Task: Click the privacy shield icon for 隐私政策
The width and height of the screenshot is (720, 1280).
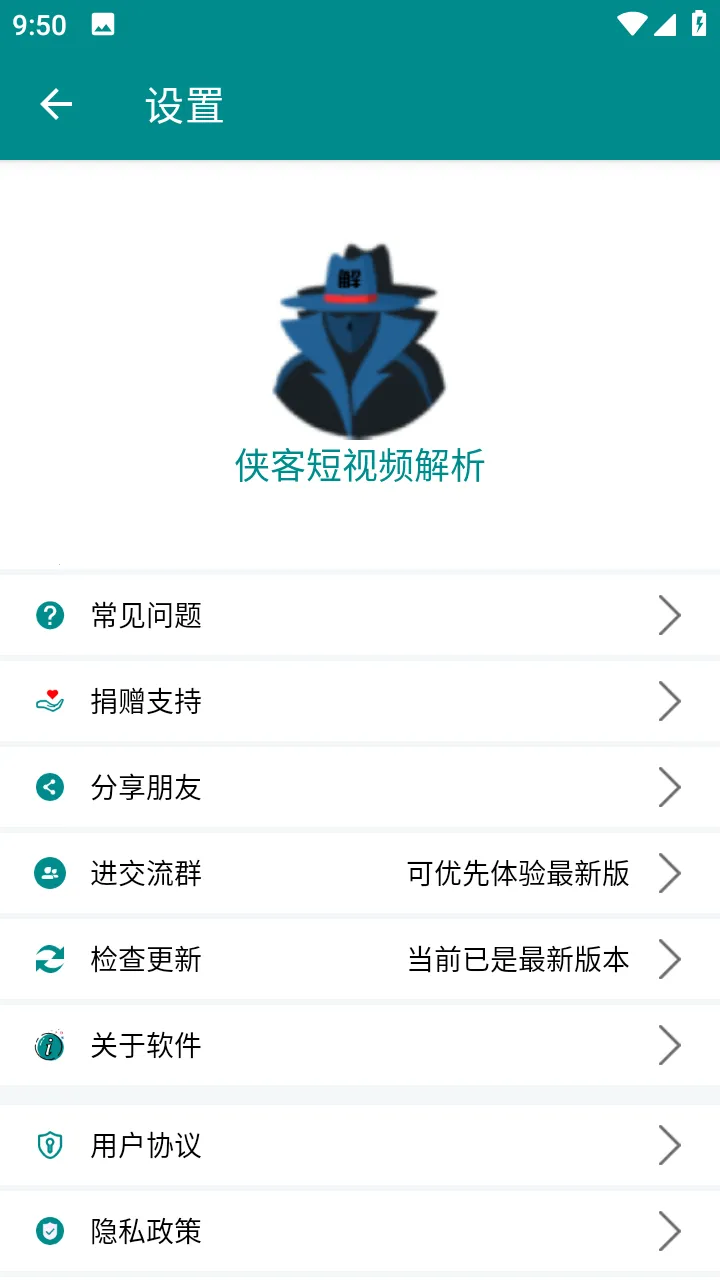Action: pos(49,1231)
